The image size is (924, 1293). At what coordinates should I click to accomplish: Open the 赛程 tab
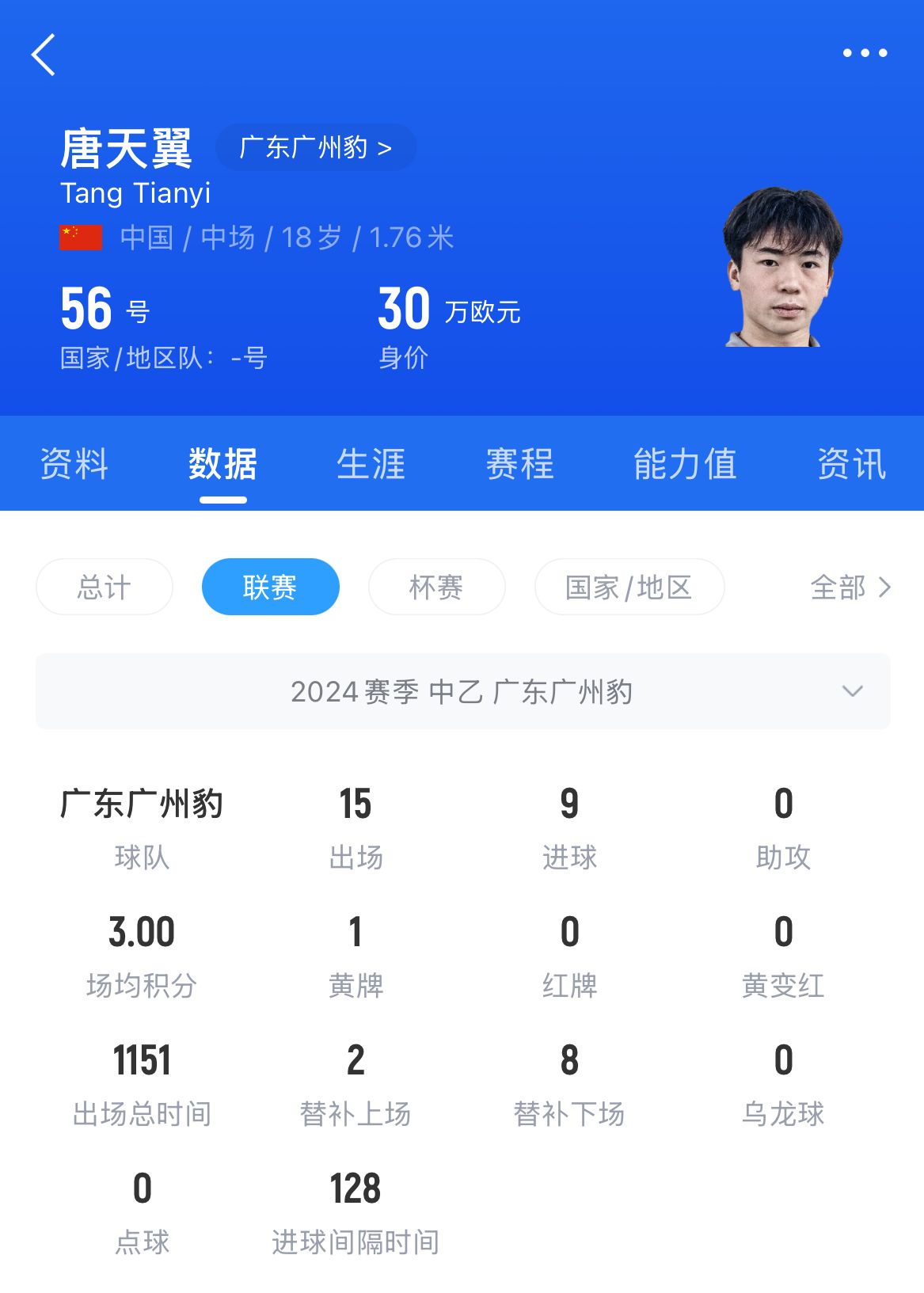point(519,464)
